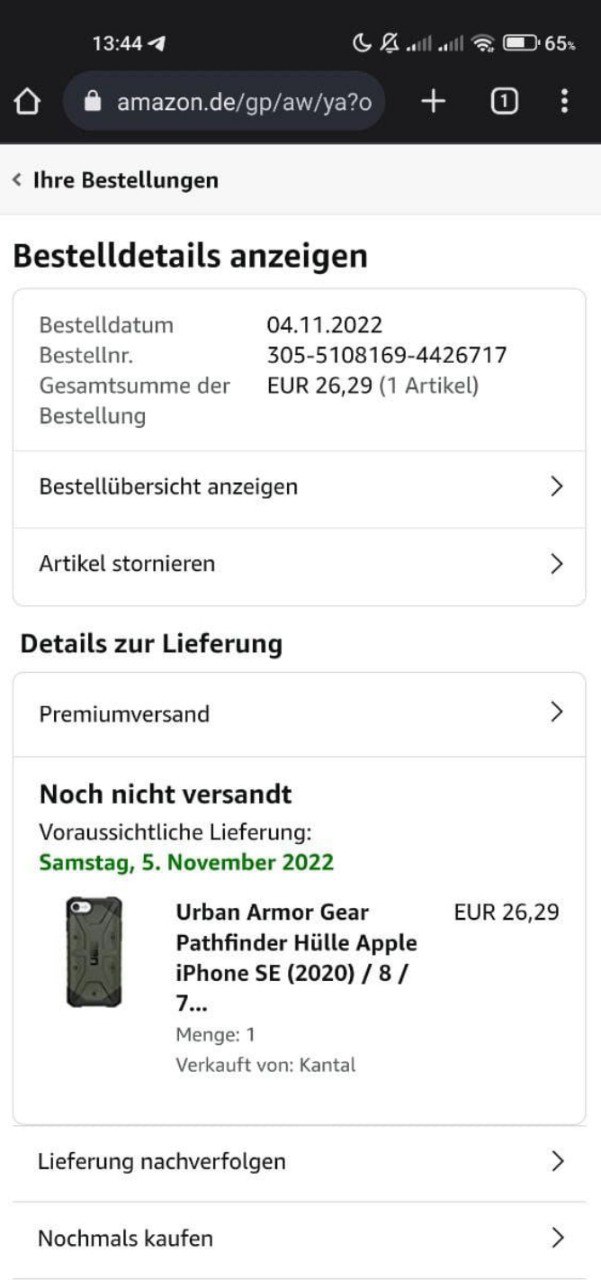
Task: Go to the browser home page
Action: pyautogui.click(x=27, y=101)
